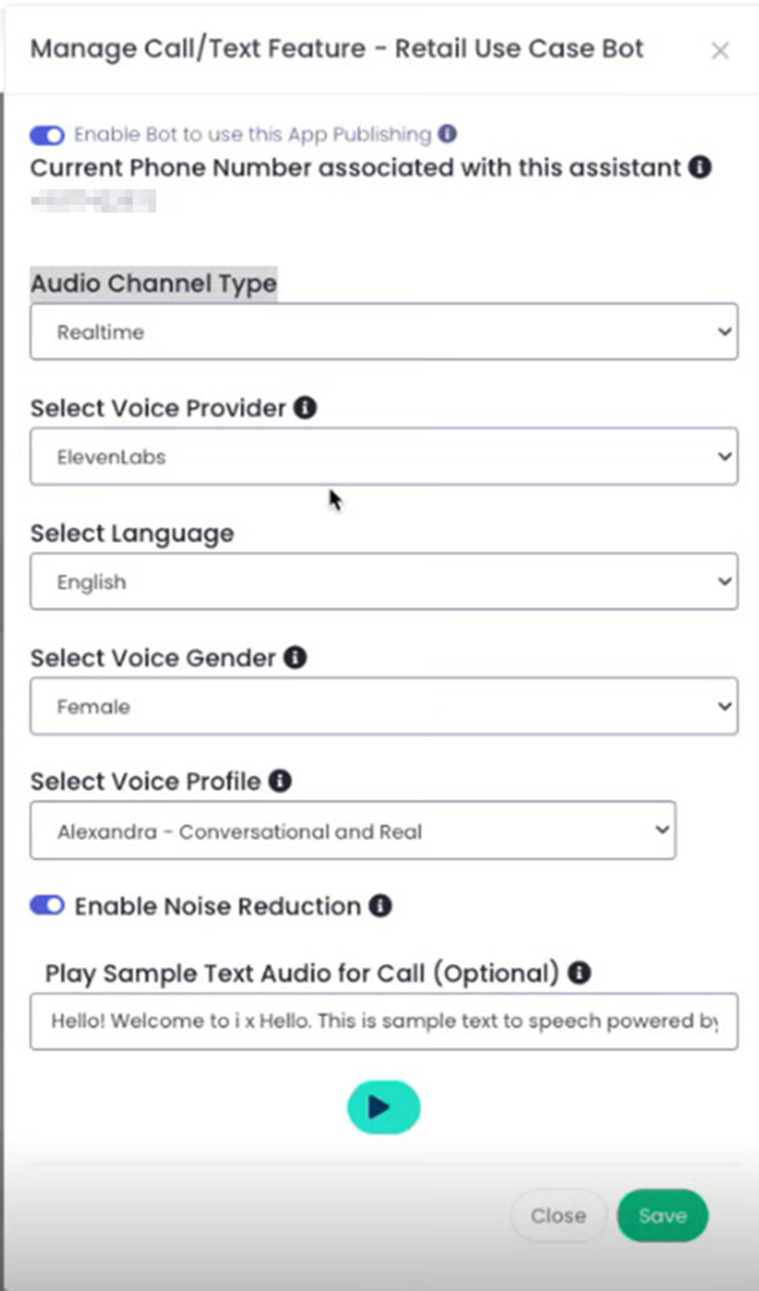The height and width of the screenshot is (1291, 759).
Task: Open info icon beside Select Voice Gender
Action: [295, 658]
